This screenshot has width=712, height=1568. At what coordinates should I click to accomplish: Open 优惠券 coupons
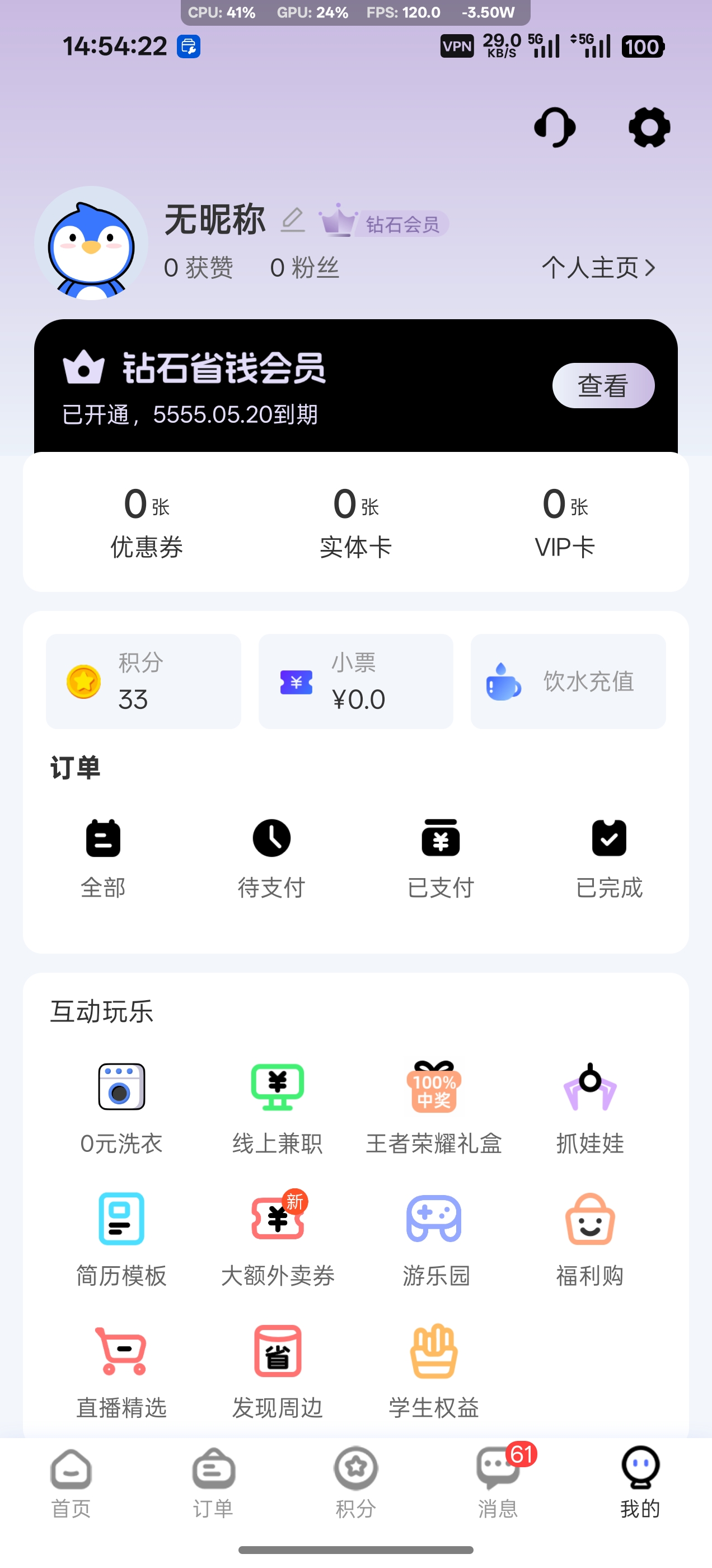click(x=147, y=522)
